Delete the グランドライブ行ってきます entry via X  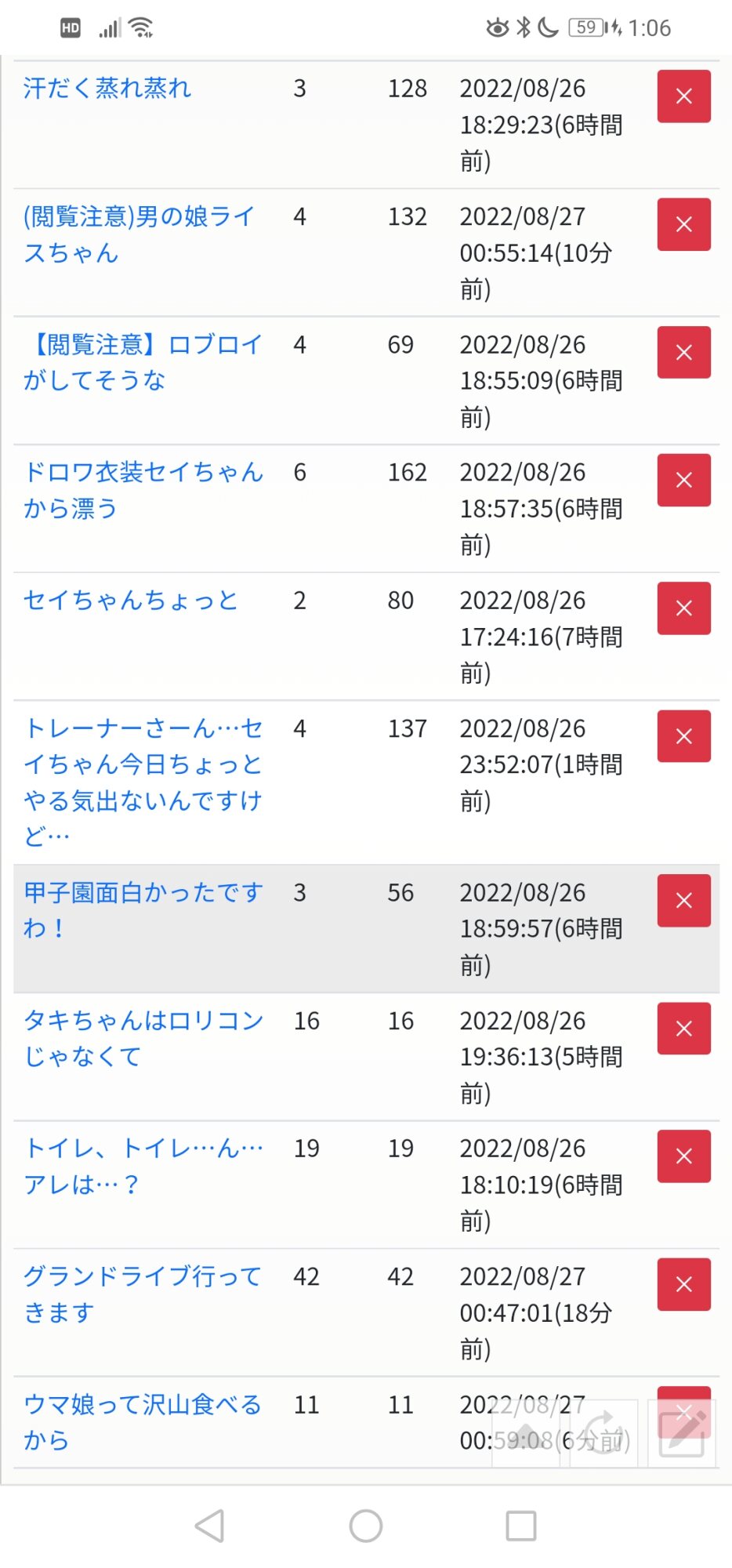683,1284
